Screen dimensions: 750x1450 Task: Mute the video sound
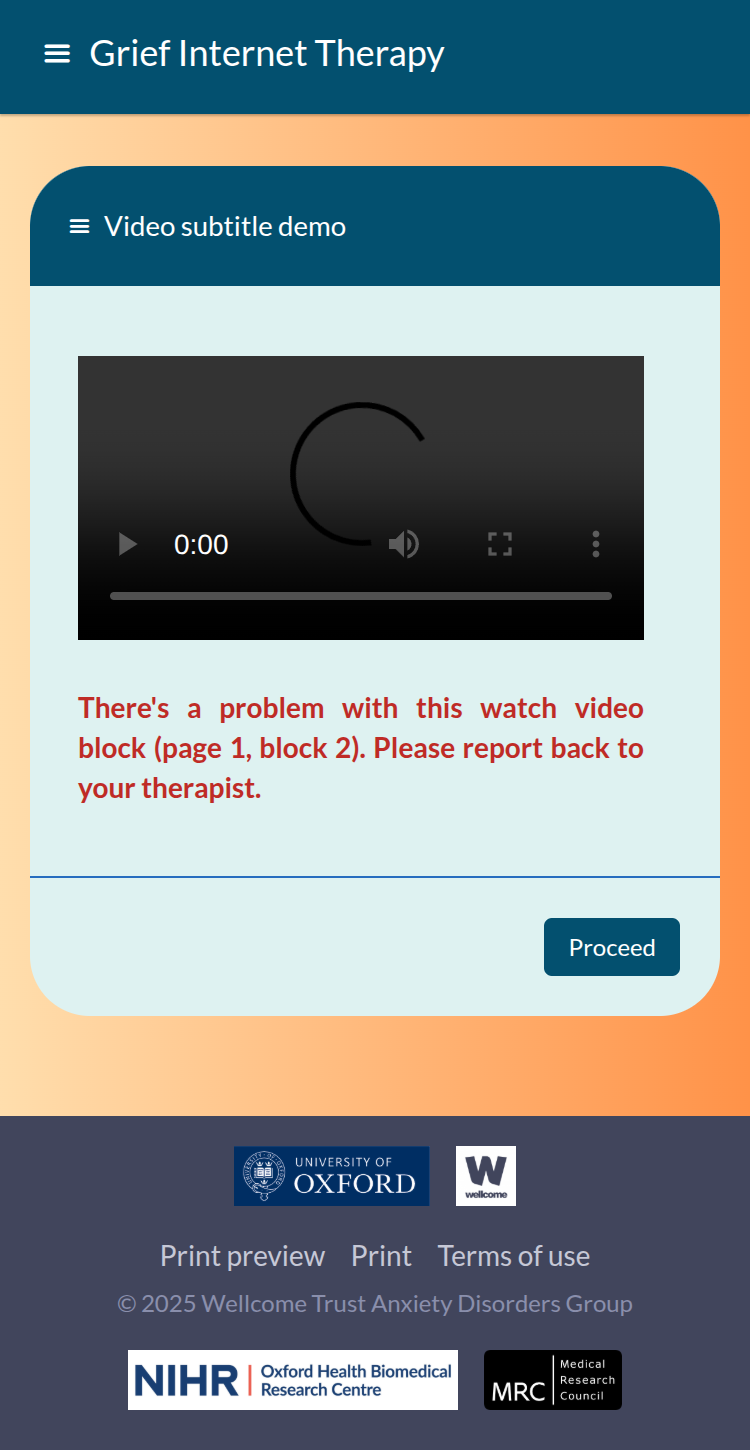(x=403, y=544)
